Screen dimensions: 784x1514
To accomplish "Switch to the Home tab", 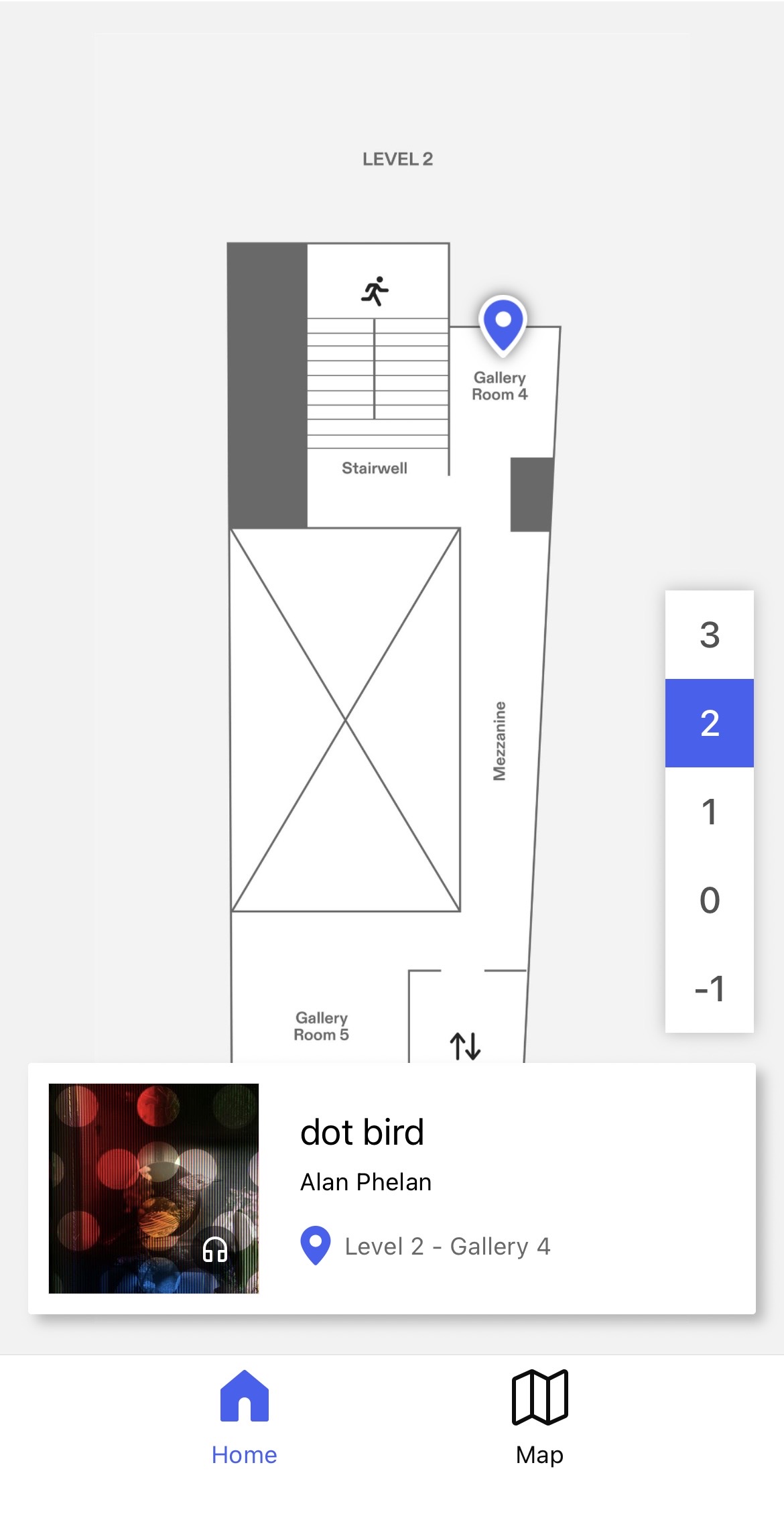I will pyautogui.click(x=244, y=1417).
